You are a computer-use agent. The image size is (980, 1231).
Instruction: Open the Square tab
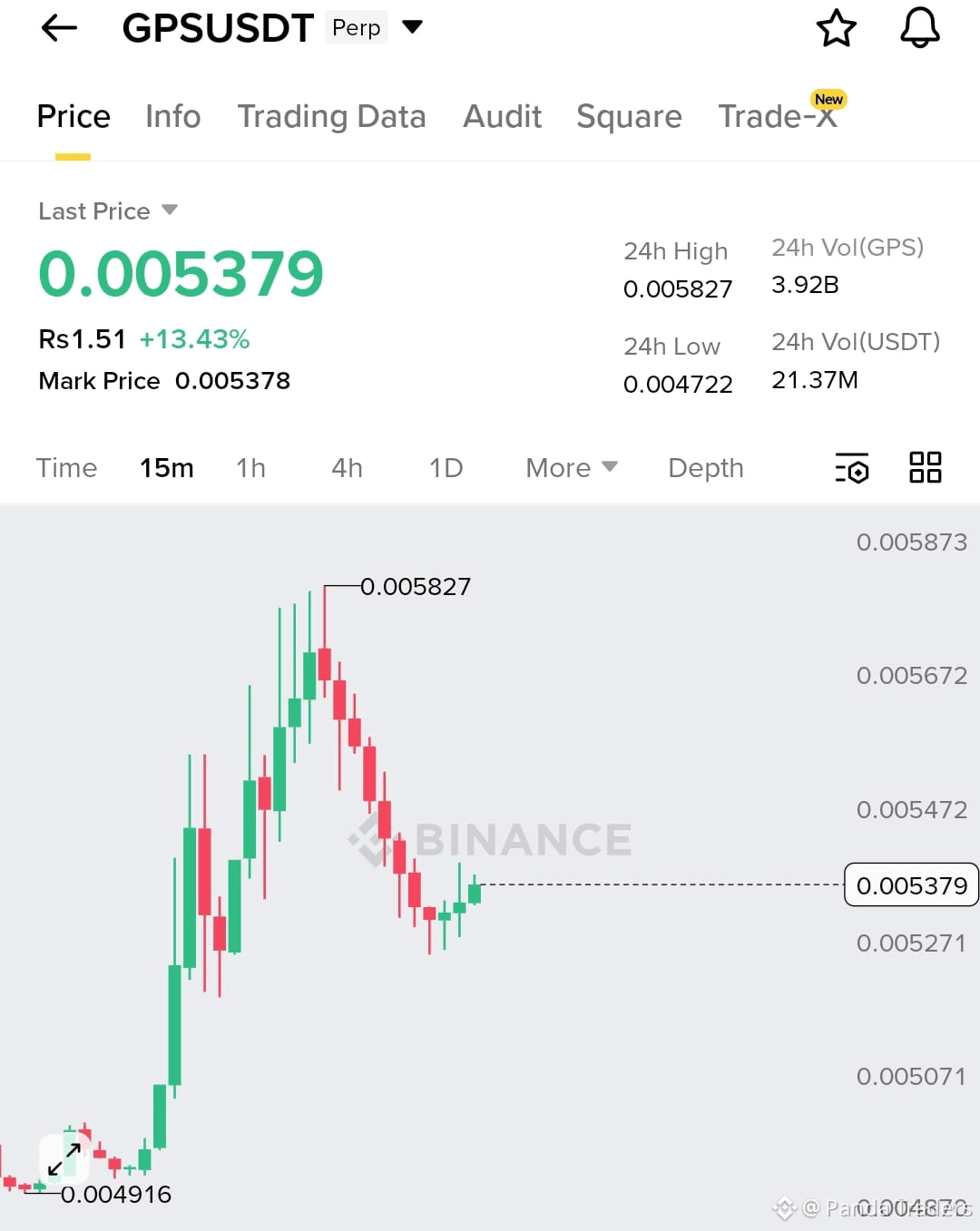629,116
